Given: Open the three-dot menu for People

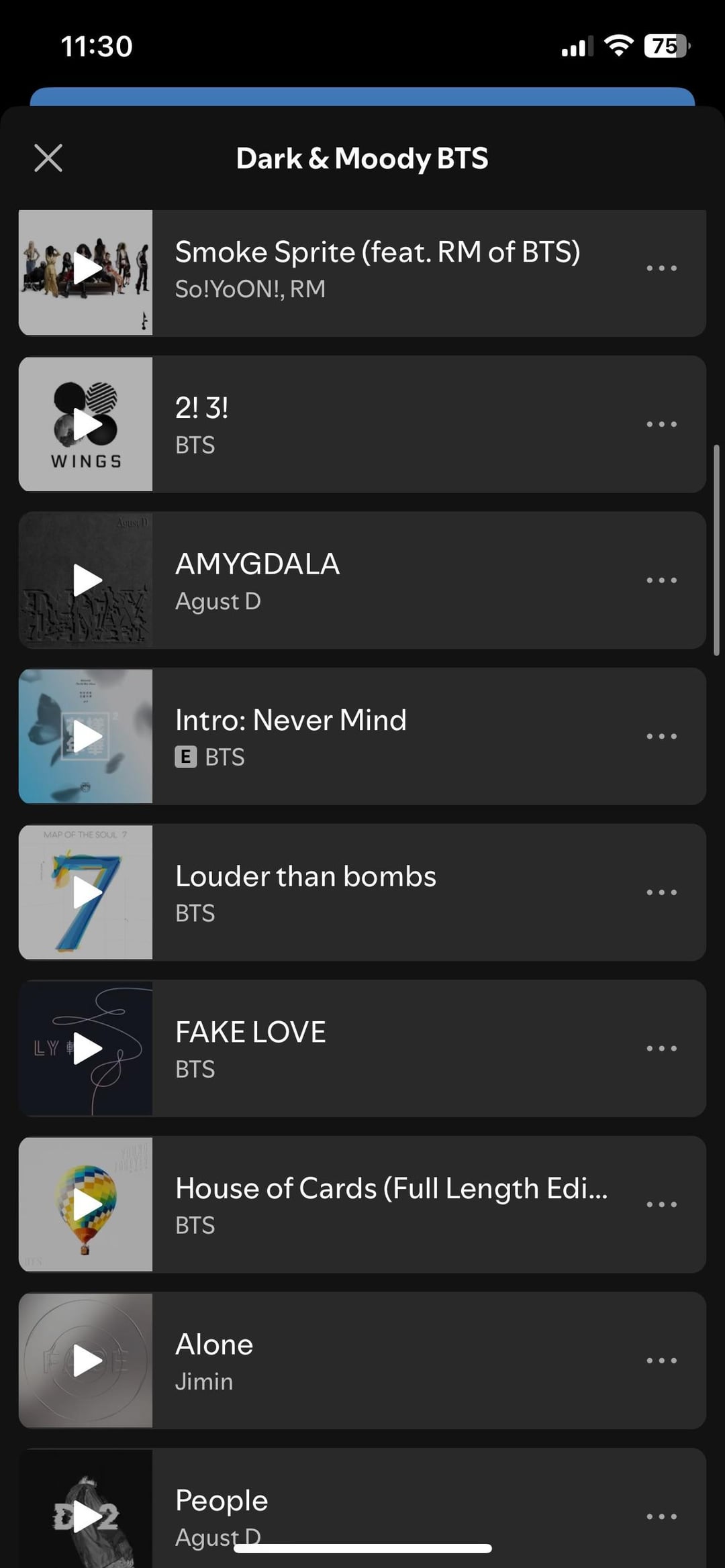Looking at the screenshot, I should [661, 1516].
